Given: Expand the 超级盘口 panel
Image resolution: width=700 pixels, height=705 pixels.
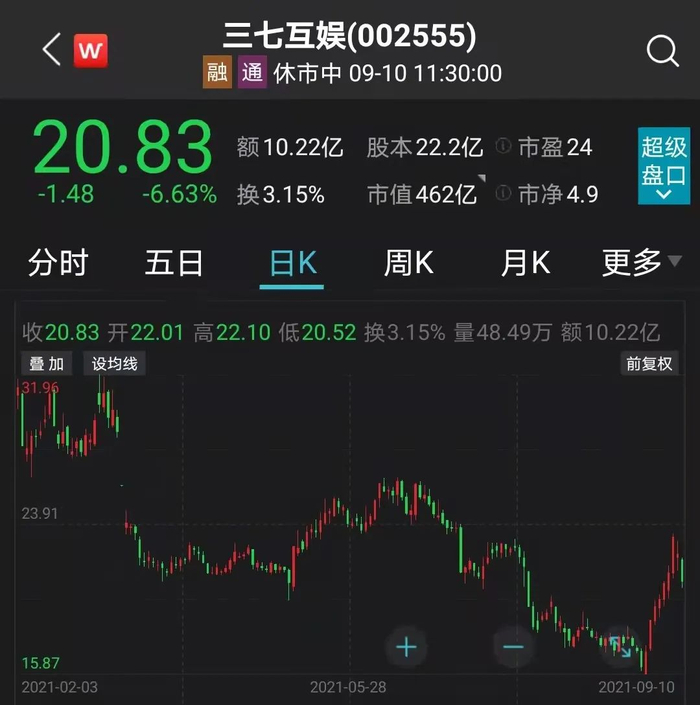Looking at the screenshot, I should pos(664,165).
